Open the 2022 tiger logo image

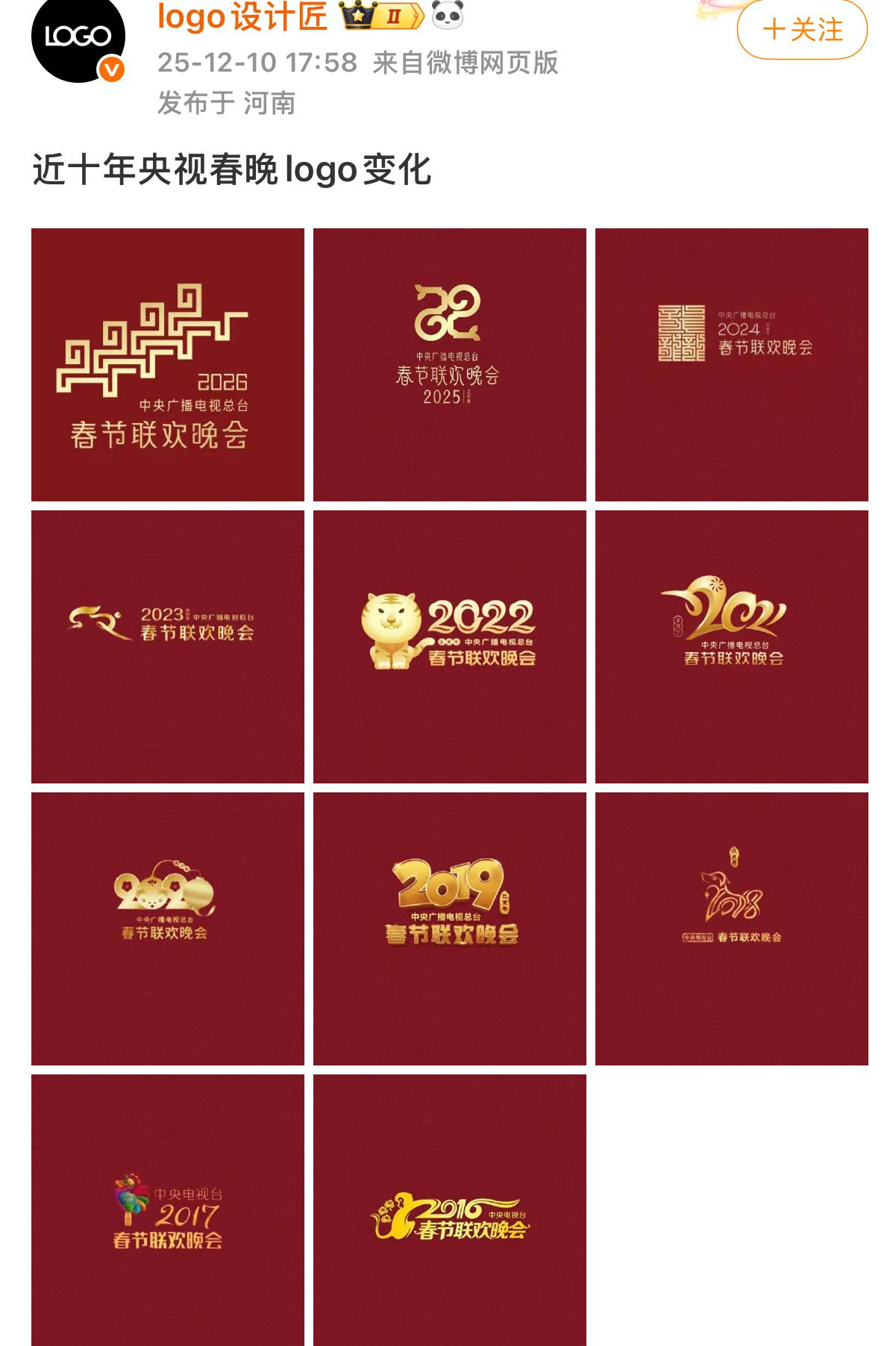tap(450, 647)
